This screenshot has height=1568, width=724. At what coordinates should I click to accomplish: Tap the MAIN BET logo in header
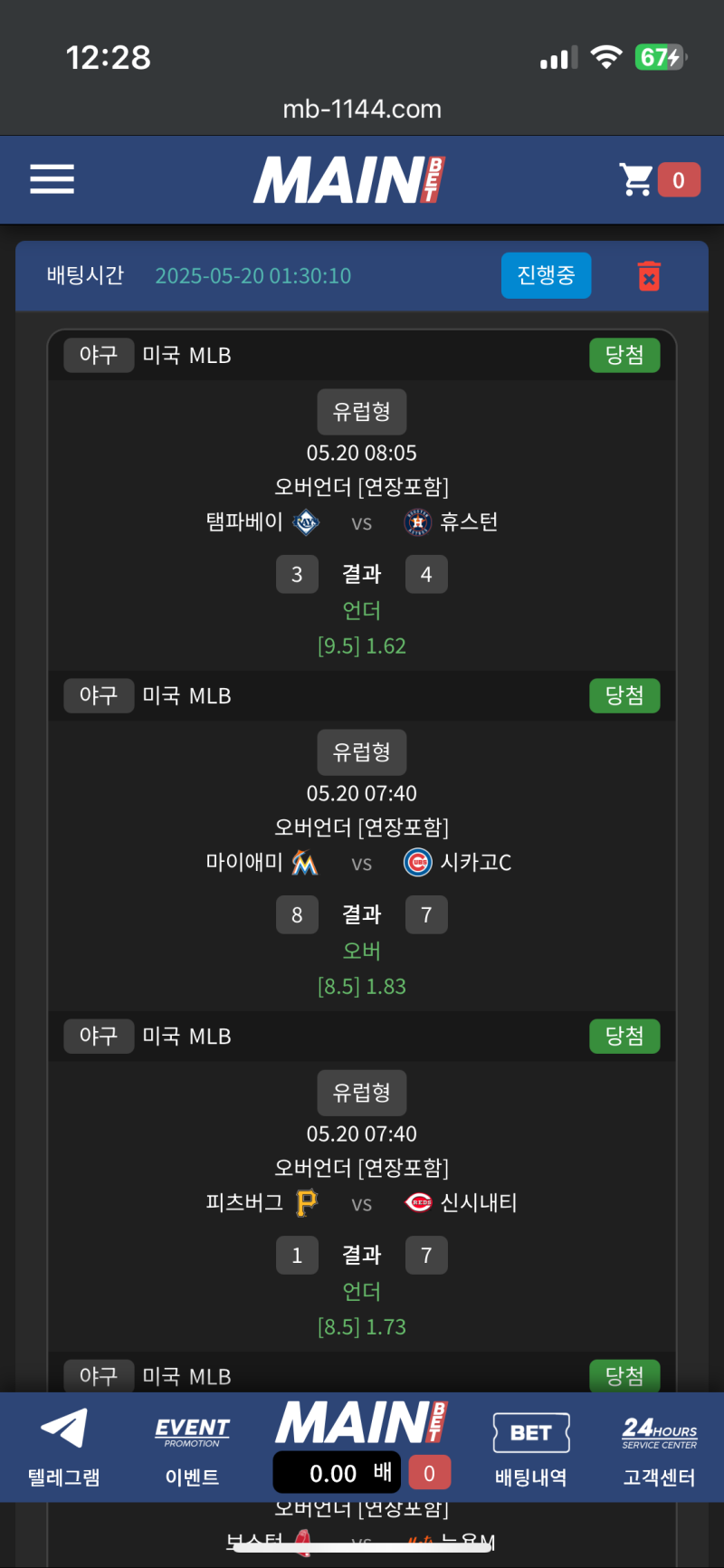point(350,180)
